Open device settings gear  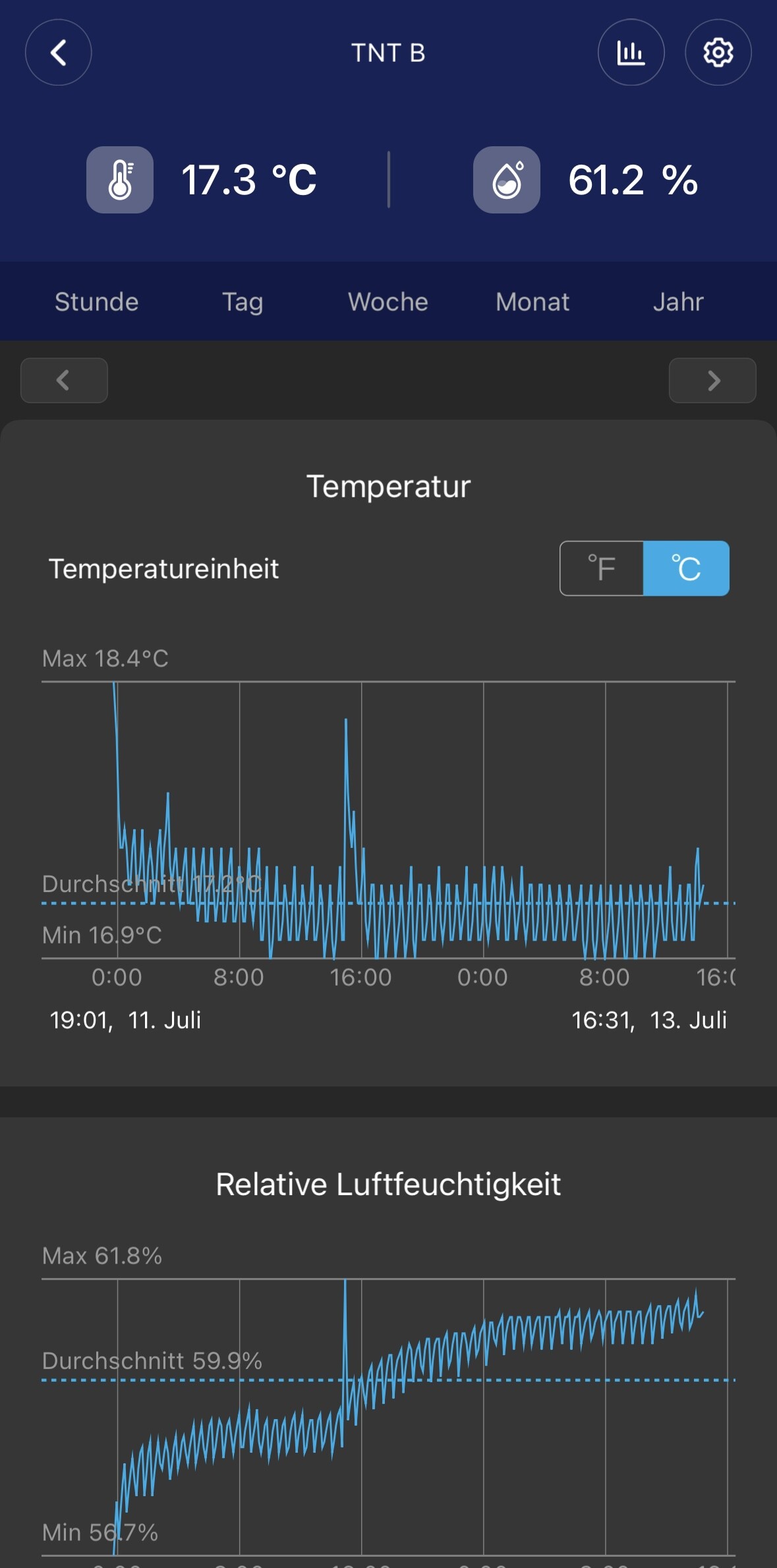tap(718, 53)
